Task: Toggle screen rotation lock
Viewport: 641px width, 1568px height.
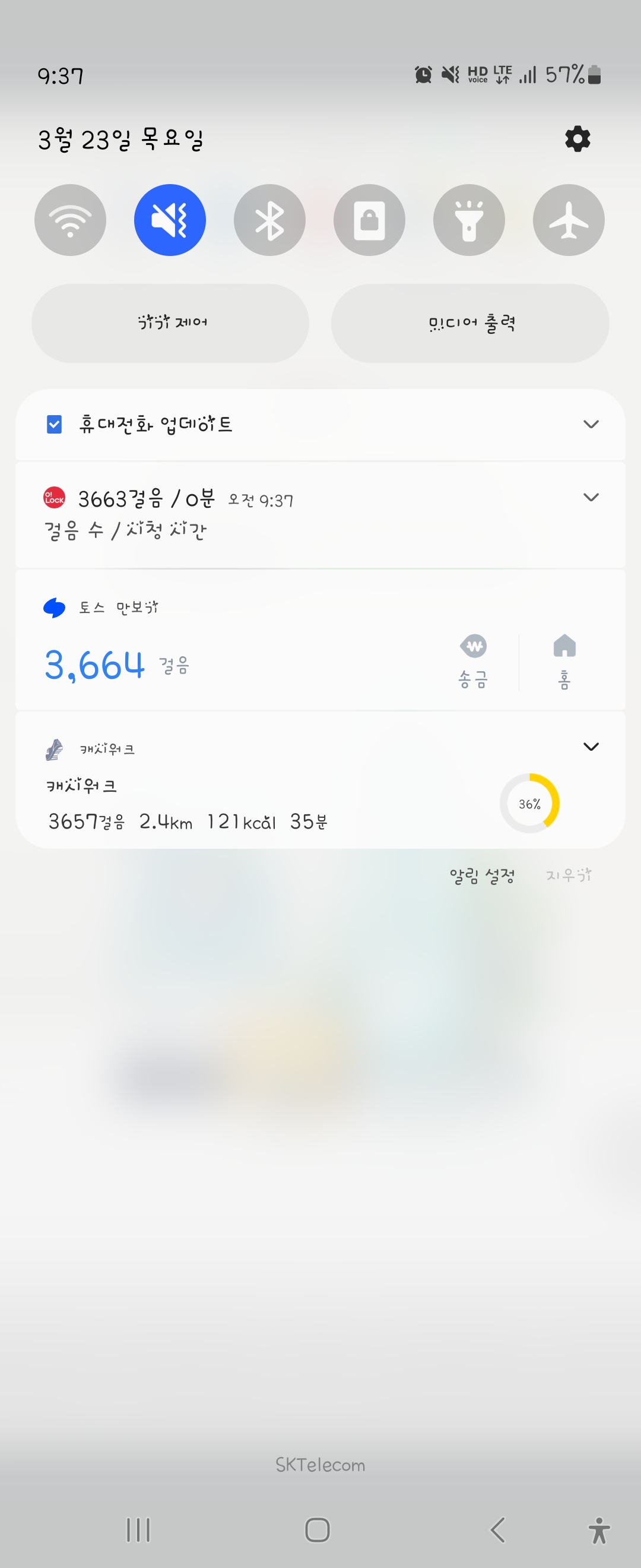Action: (x=369, y=220)
